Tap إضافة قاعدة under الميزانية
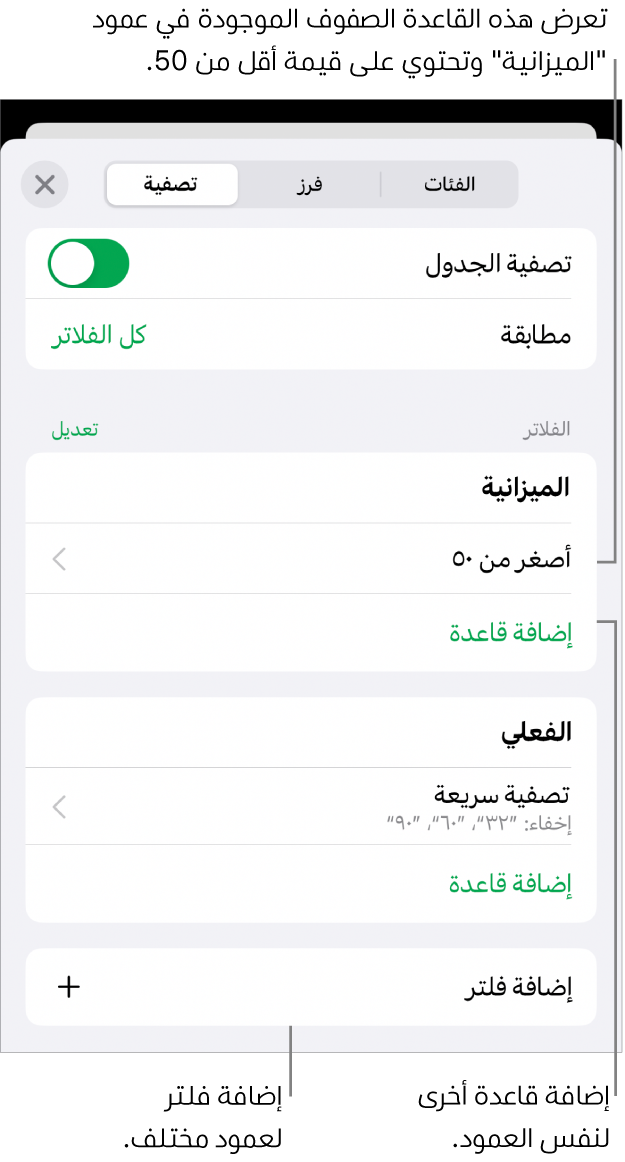Image resolution: width=625 pixels, height=1162 pixels. click(x=510, y=634)
